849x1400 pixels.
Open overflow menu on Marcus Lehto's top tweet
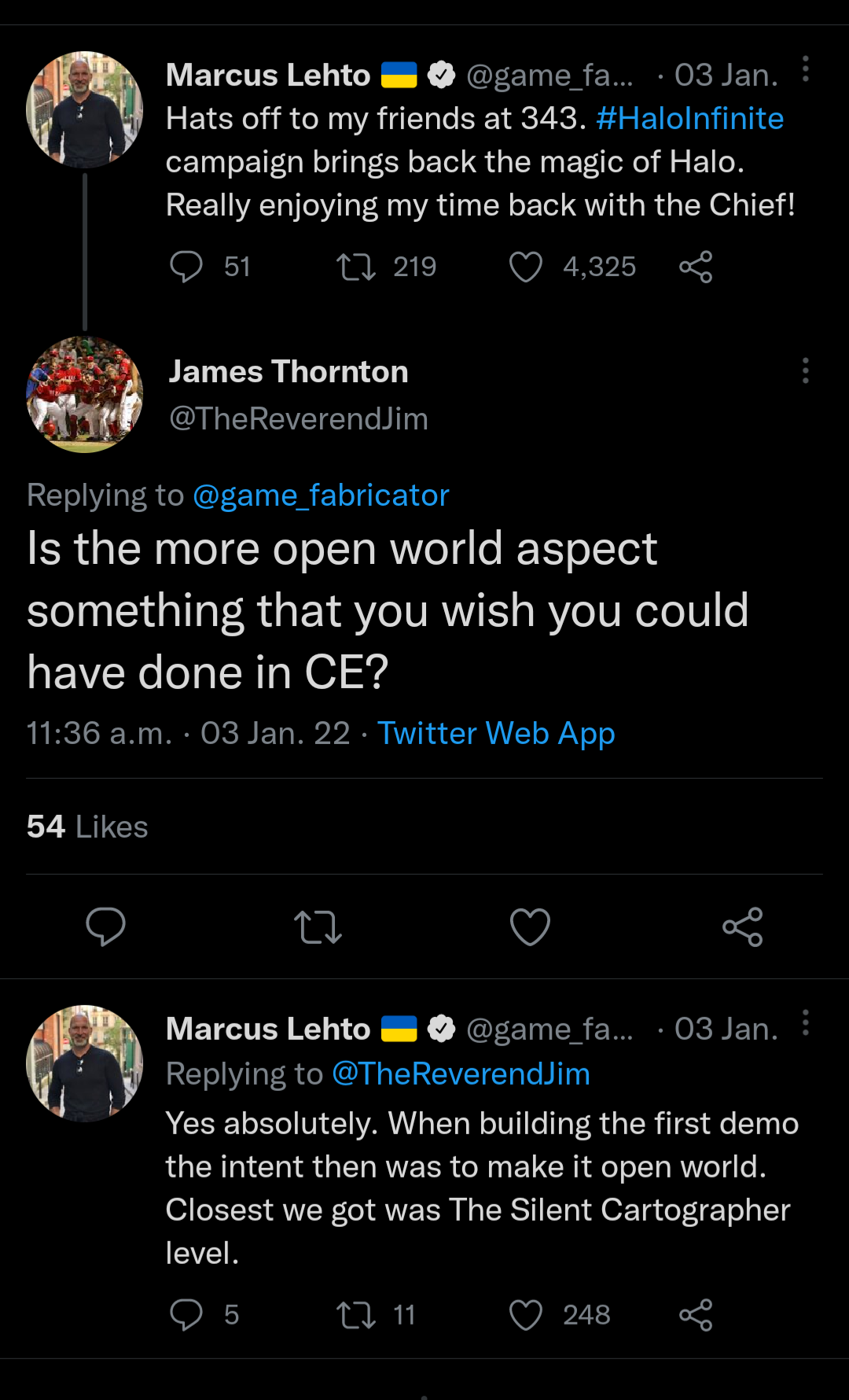pos(805,69)
